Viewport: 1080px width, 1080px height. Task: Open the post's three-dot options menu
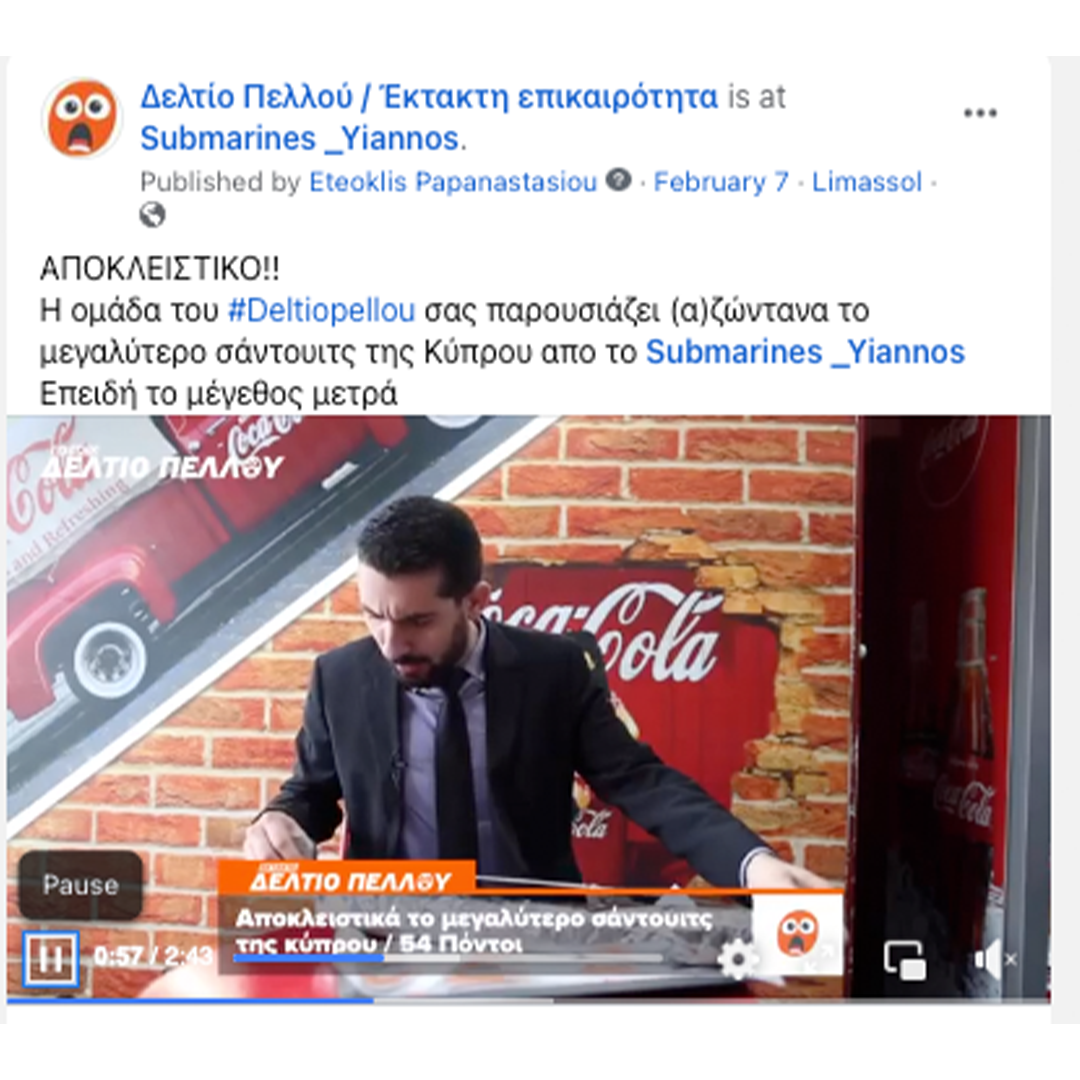click(979, 113)
